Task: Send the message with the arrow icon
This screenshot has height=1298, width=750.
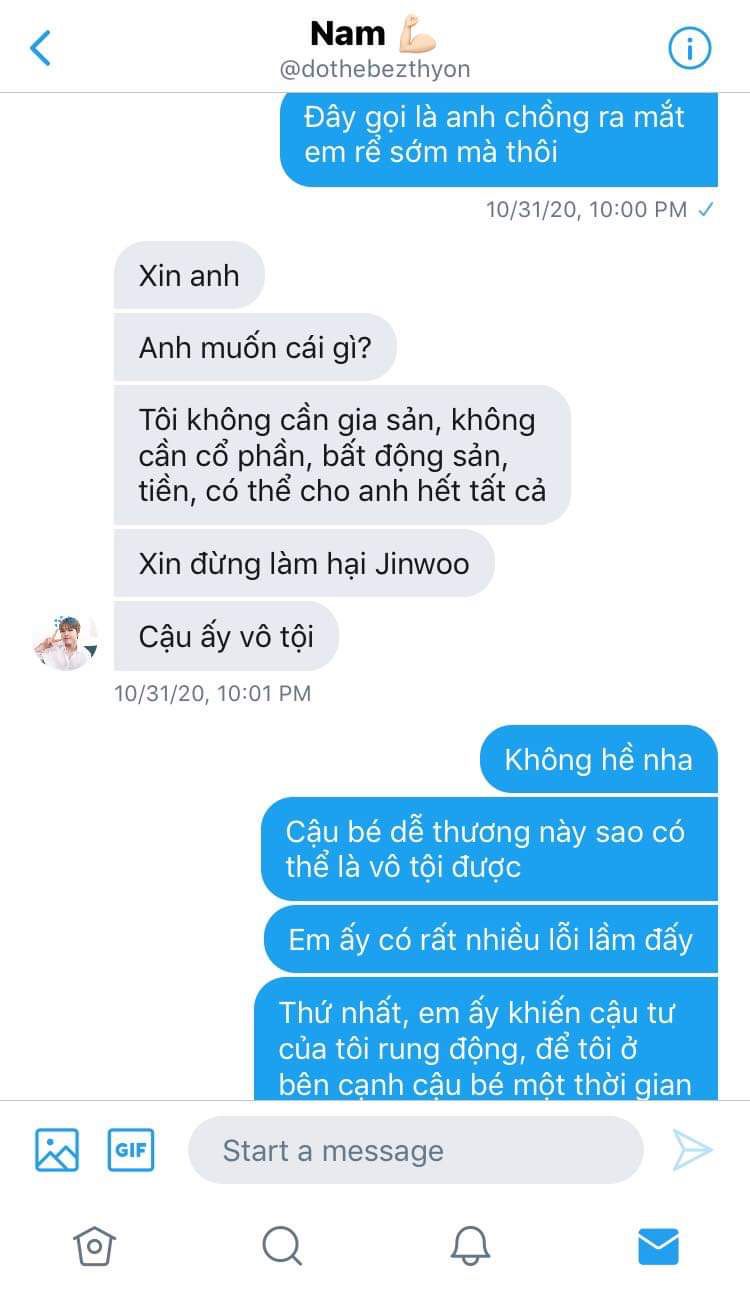Action: coord(692,1150)
